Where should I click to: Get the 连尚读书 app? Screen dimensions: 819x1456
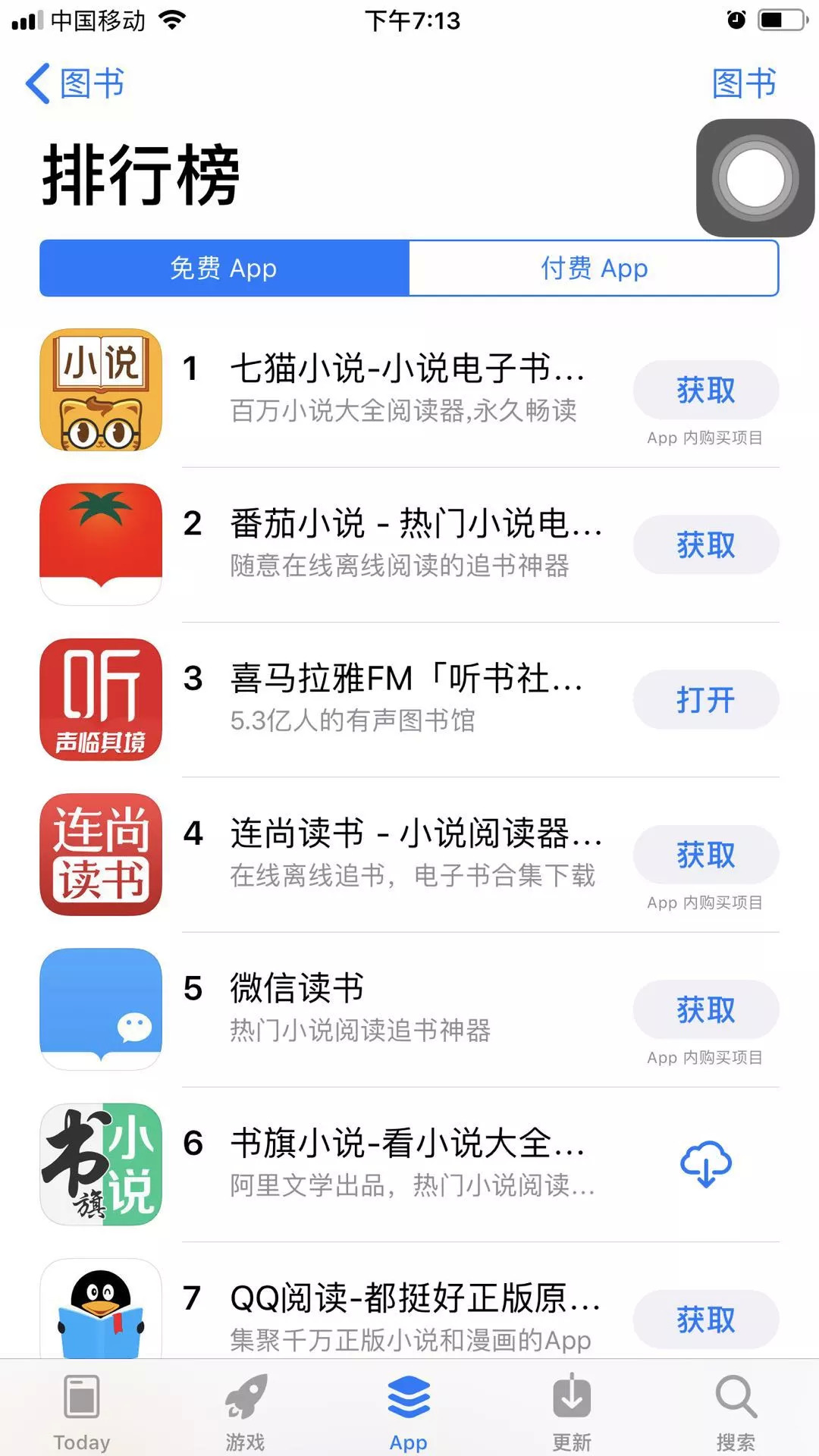(x=705, y=855)
